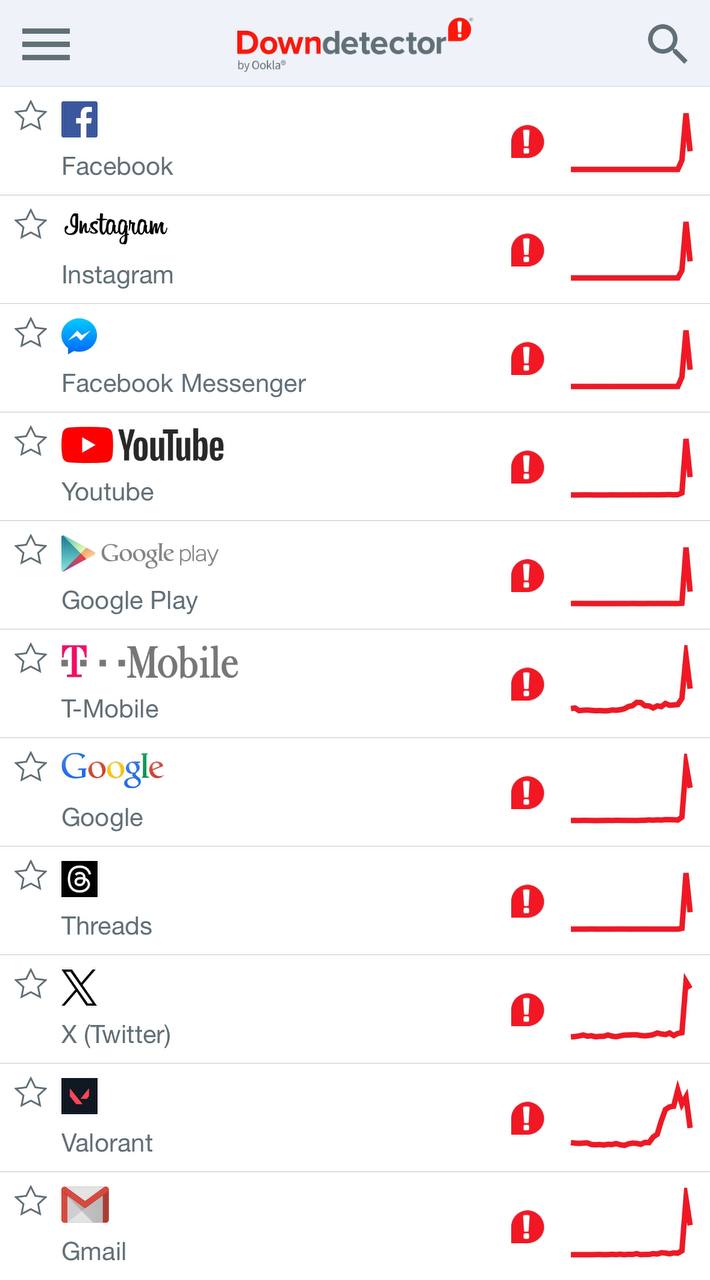Favorite Instagram with its star
The image size is (710, 1280).
click(x=31, y=224)
